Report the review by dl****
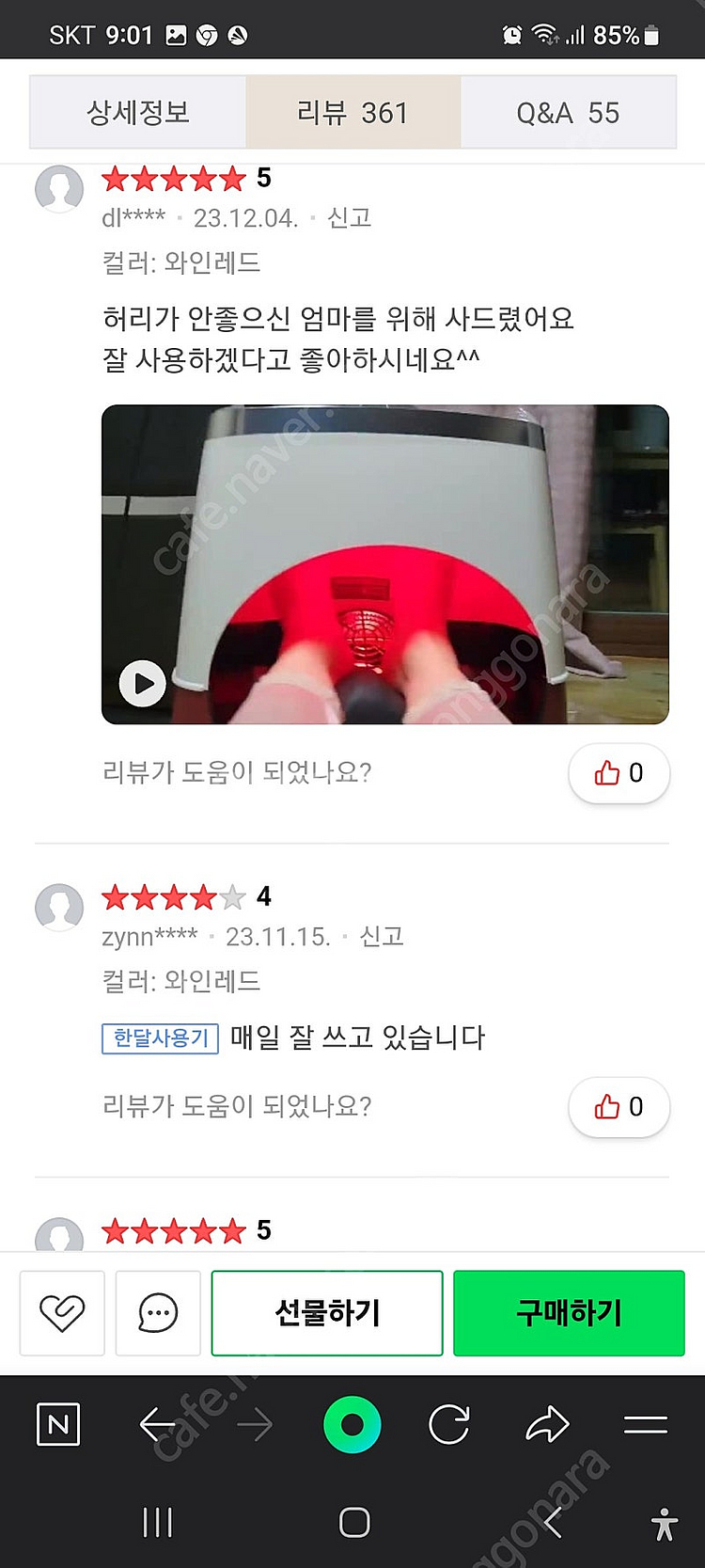The height and width of the screenshot is (1568, 705). pyautogui.click(x=350, y=218)
